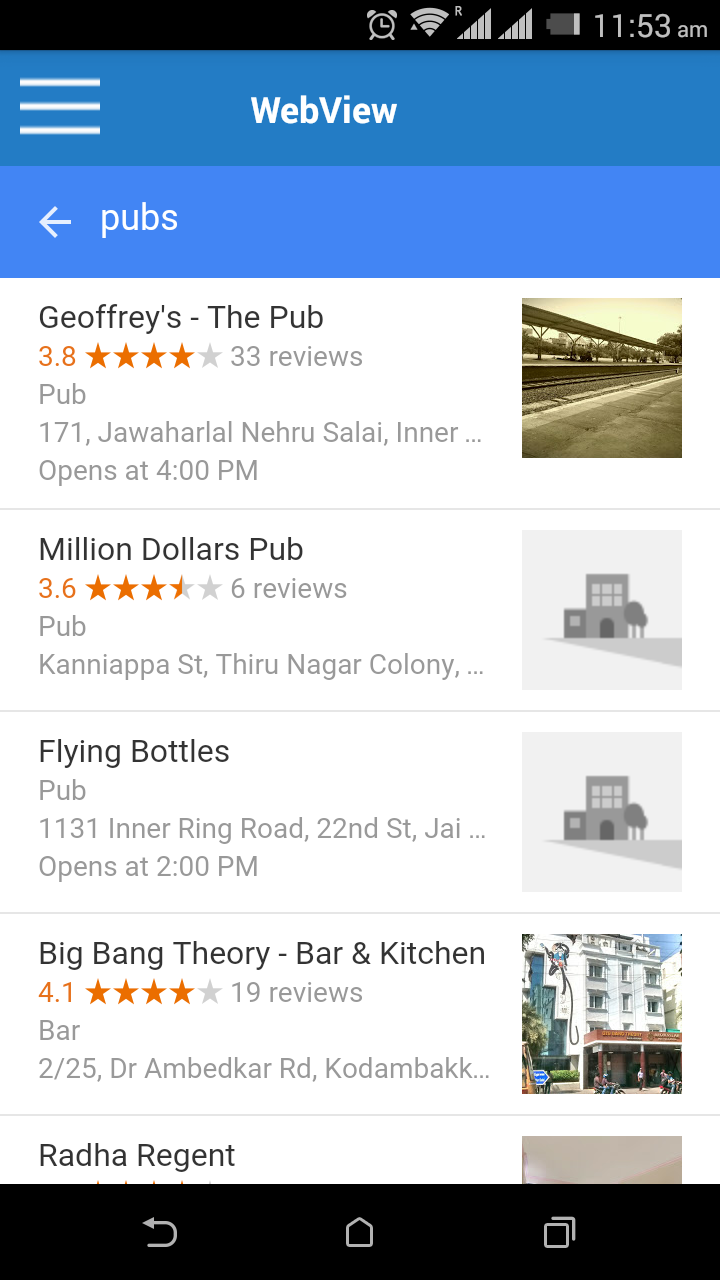The image size is (720, 1280).
Task: Open the hamburger drawer menu
Action: tap(60, 107)
